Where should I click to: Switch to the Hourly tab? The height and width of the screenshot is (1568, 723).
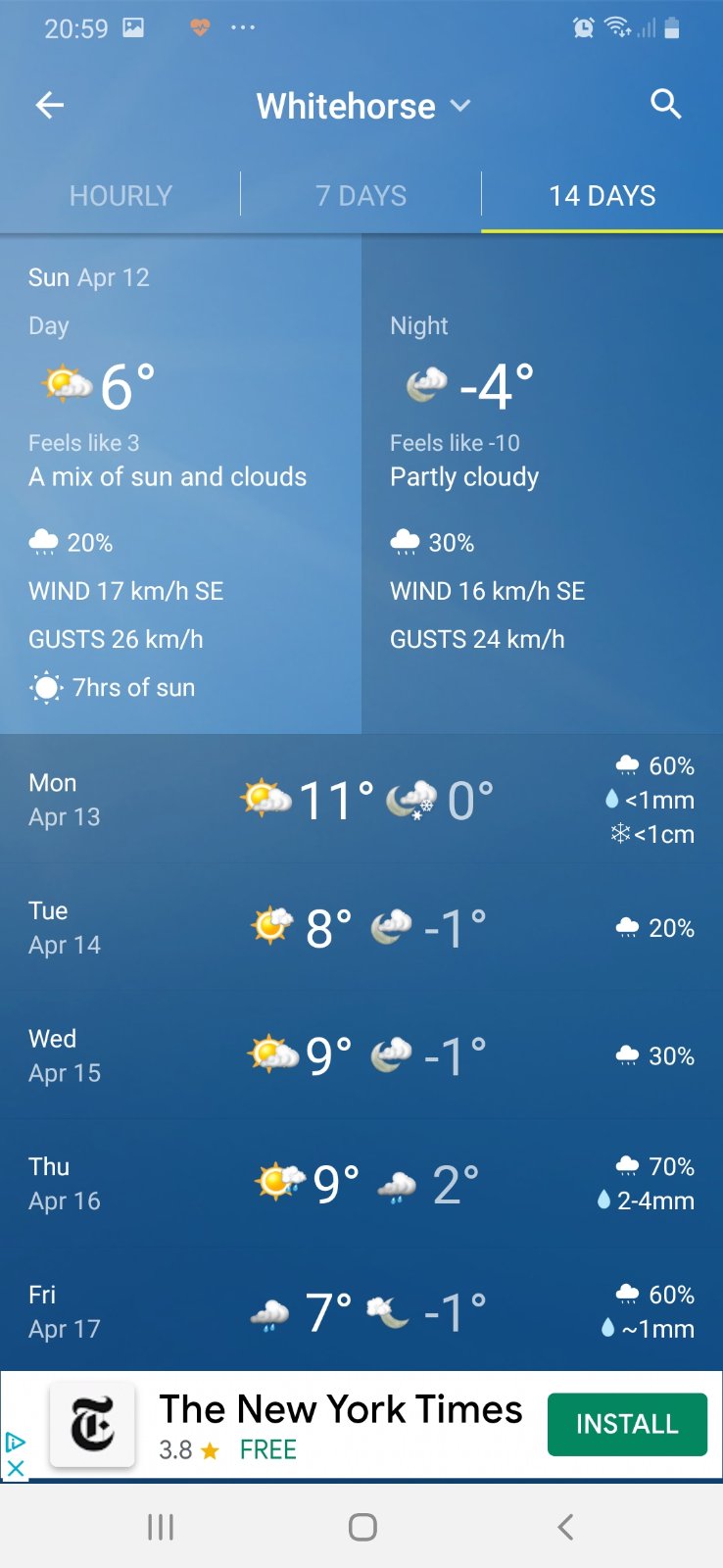120,196
